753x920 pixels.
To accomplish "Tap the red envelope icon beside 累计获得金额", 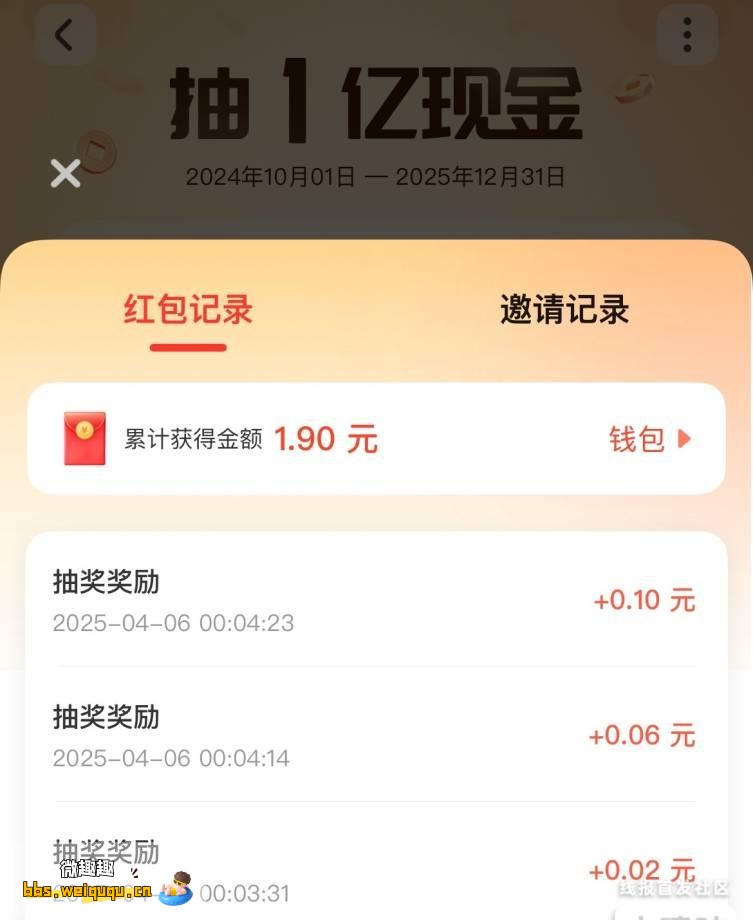I will point(83,438).
